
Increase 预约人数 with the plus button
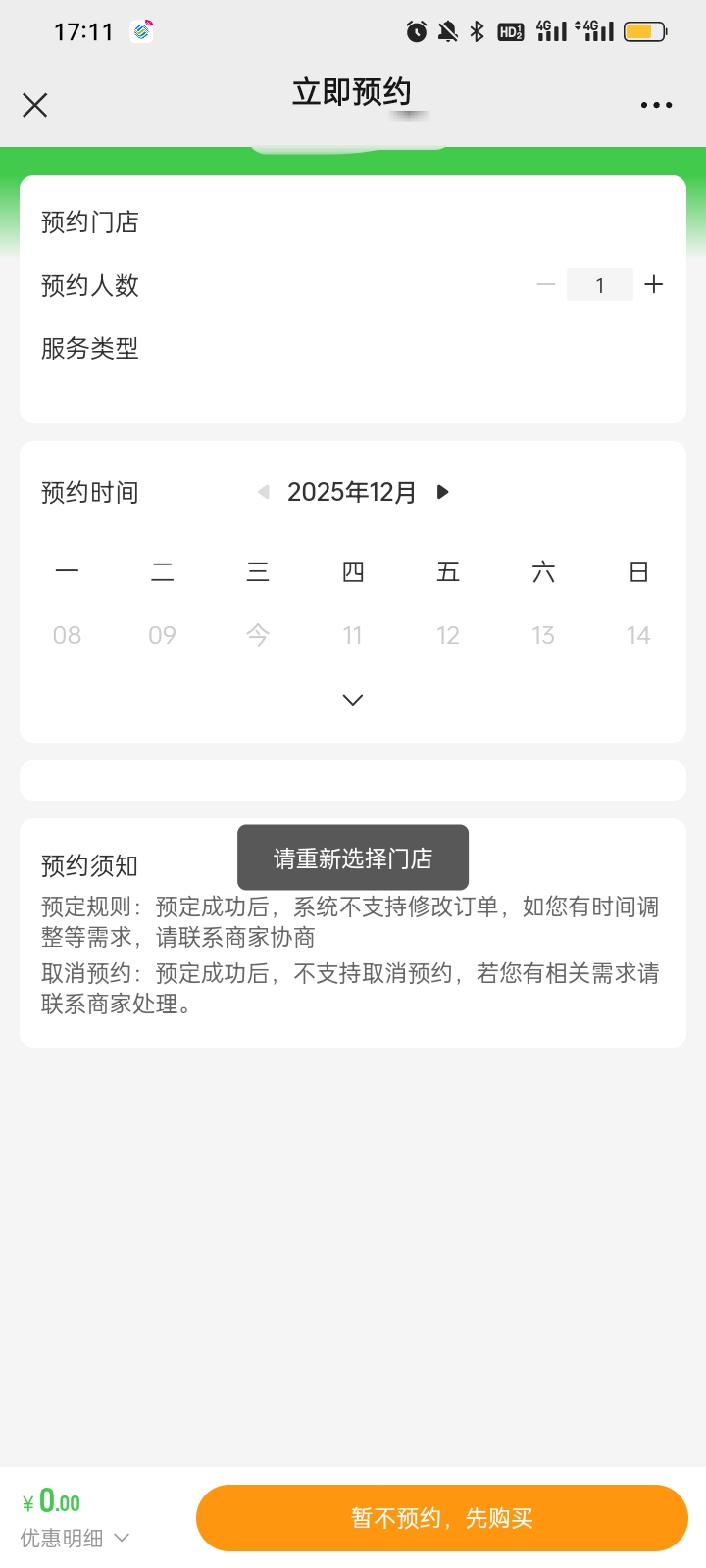click(654, 285)
